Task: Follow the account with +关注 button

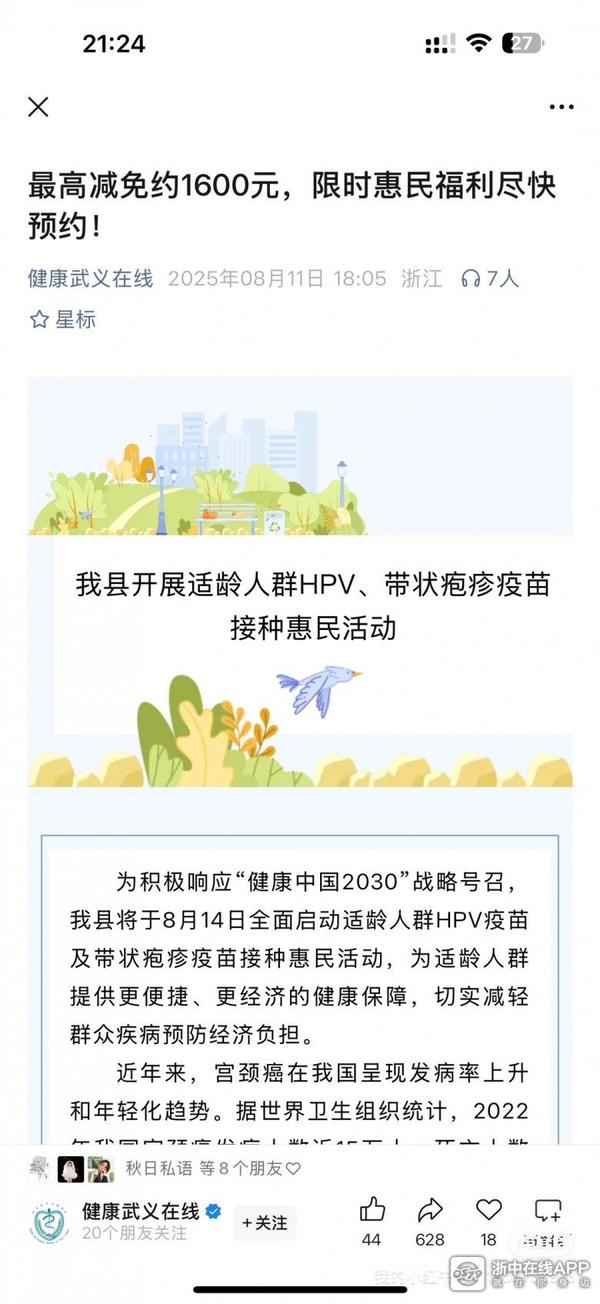Action: 265,1222
